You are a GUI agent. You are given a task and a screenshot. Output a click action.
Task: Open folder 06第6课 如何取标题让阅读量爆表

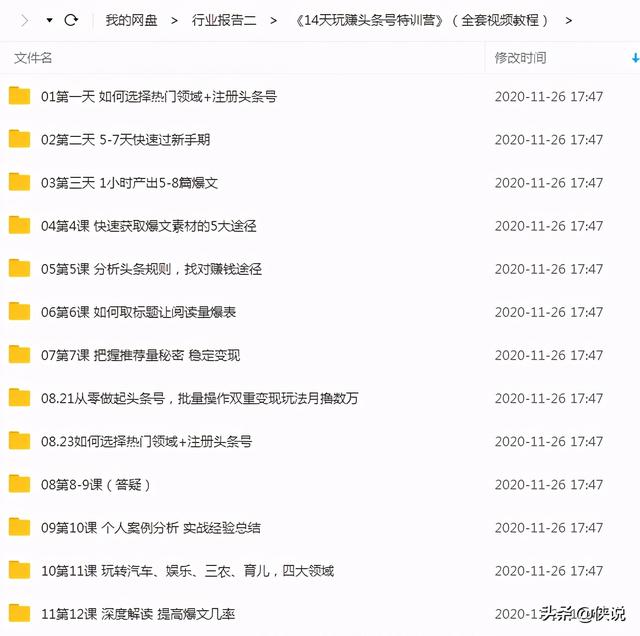(x=138, y=312)
